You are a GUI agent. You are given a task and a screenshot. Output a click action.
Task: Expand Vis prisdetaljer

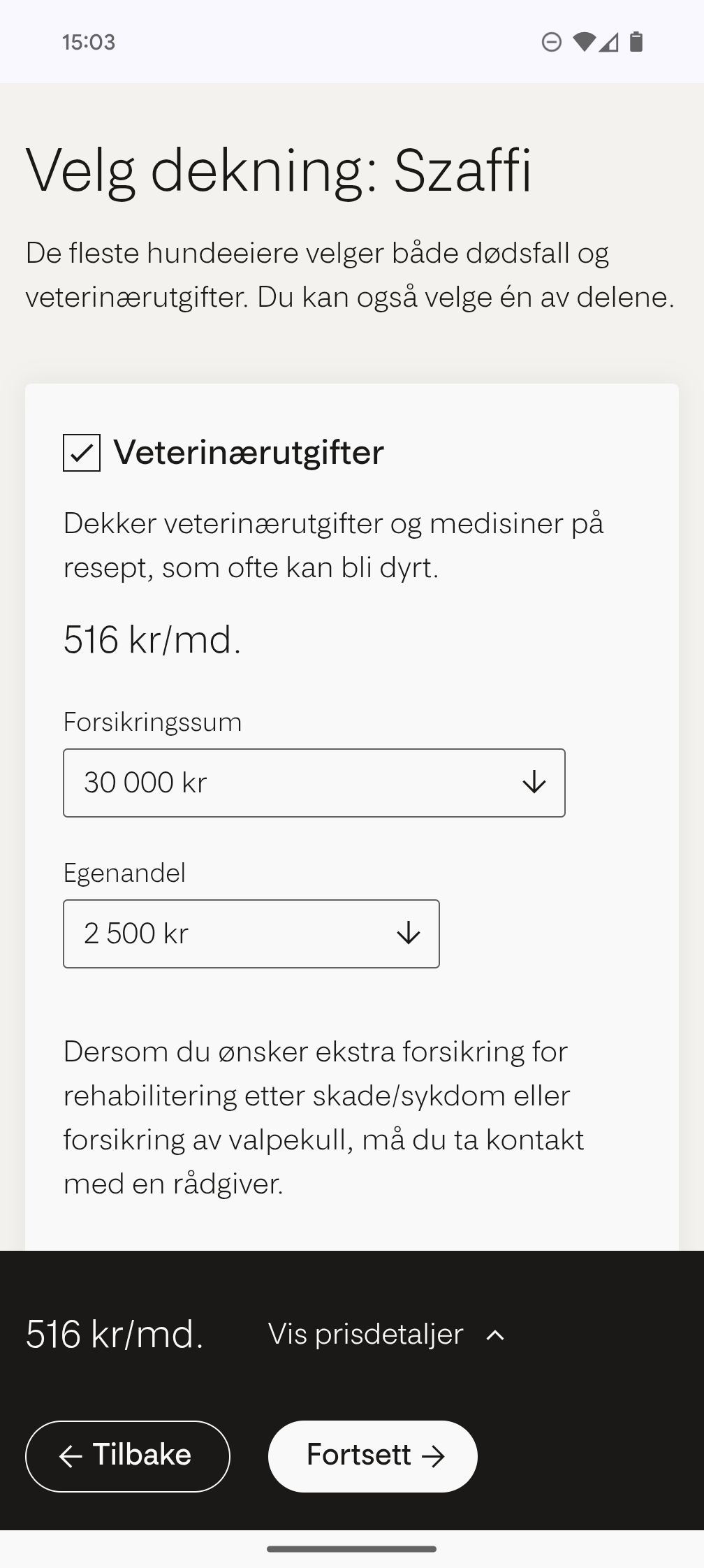click(x=386, y=1335)
